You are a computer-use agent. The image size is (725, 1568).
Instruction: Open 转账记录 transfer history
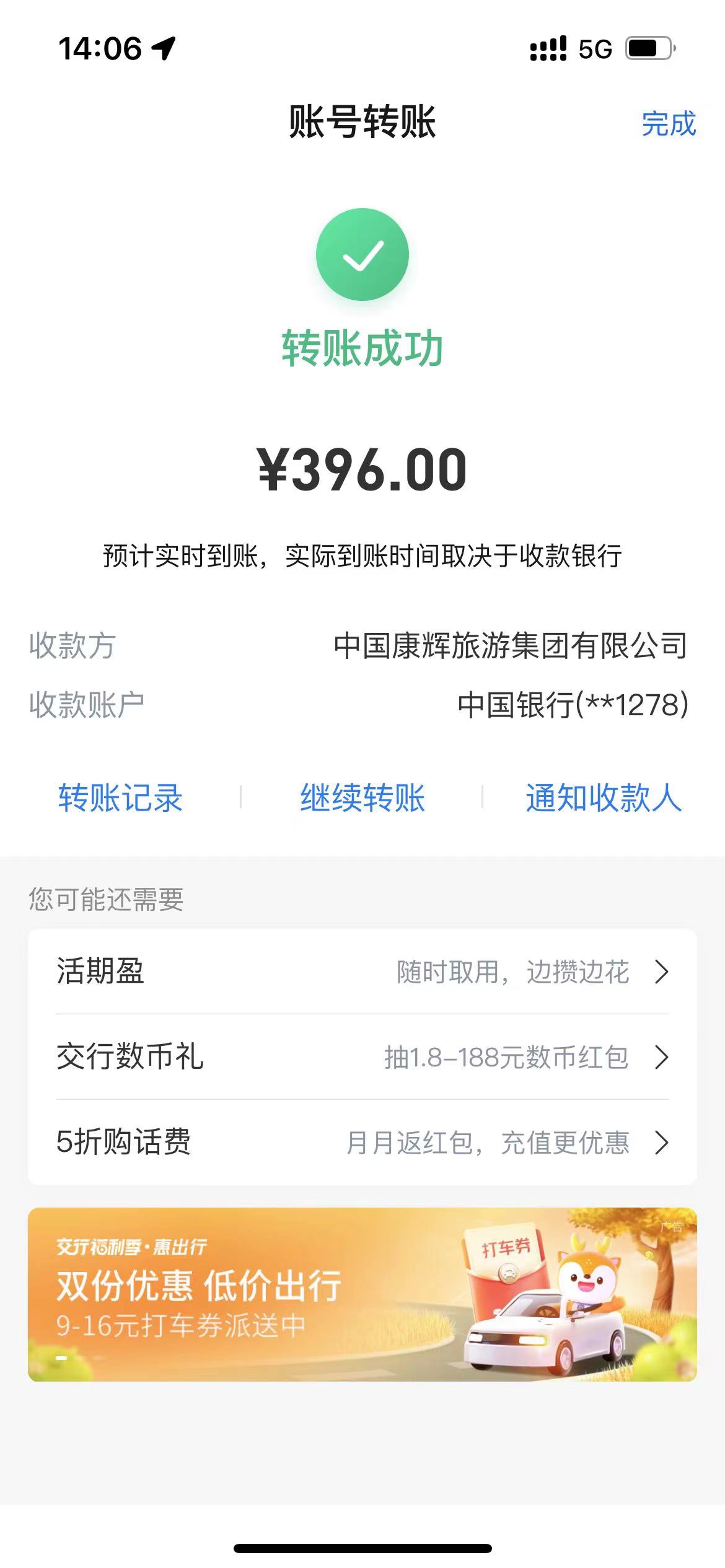(120, 798)
